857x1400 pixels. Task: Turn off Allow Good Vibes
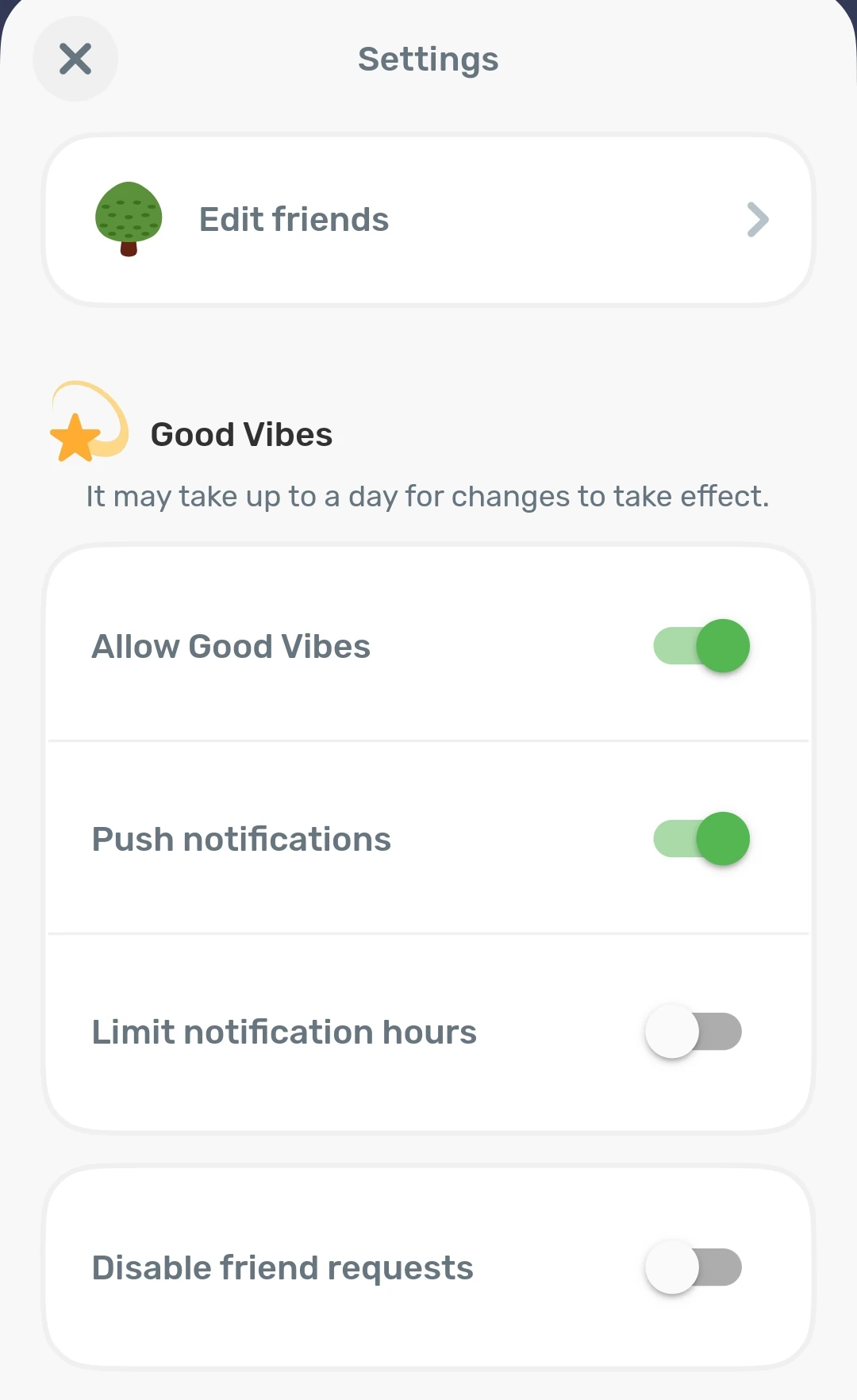701,646
